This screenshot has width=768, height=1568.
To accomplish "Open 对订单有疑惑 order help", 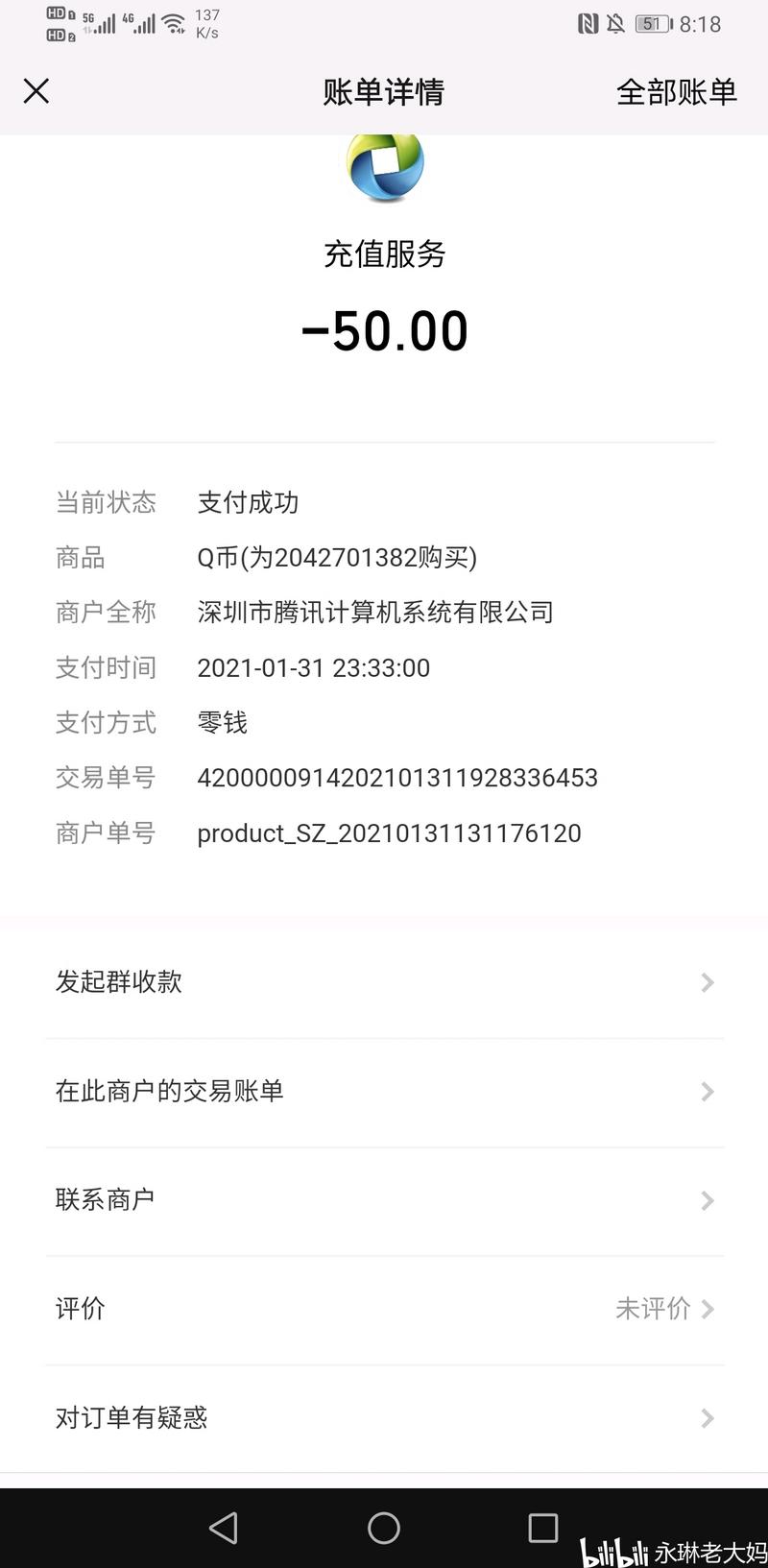I will (x=384, y=1418).
